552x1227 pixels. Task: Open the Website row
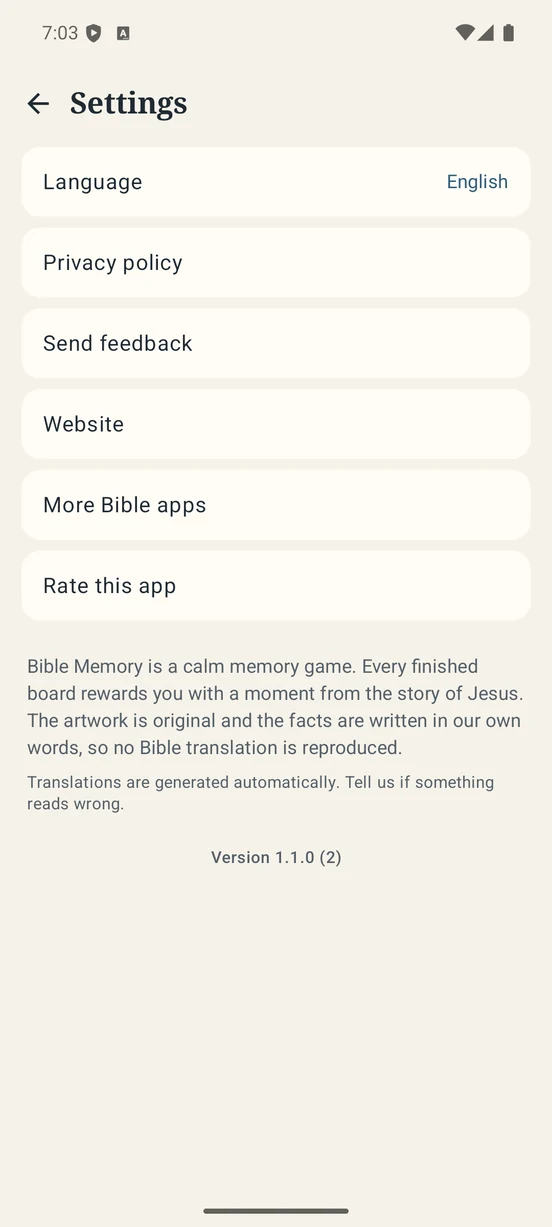(276, 424)
